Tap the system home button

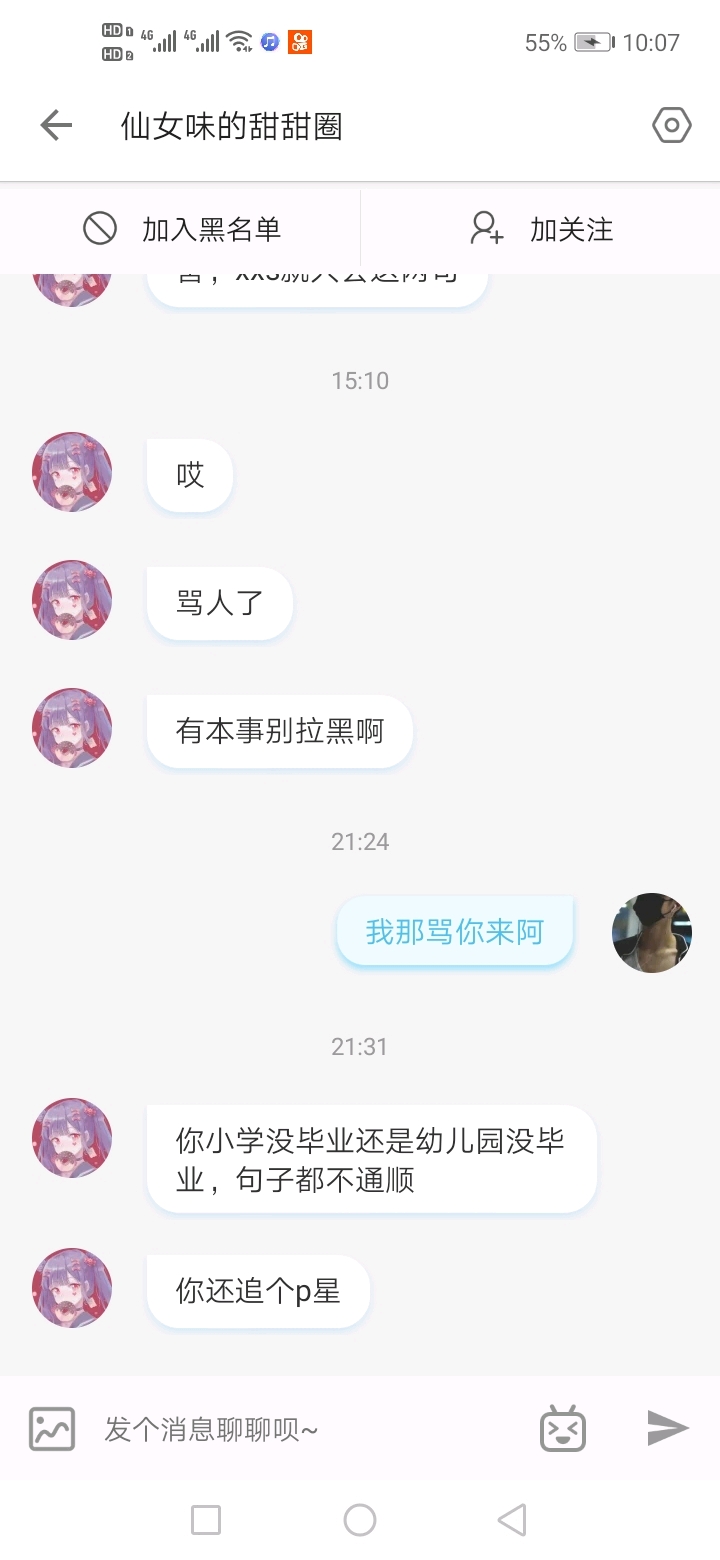pos(360,1520)
